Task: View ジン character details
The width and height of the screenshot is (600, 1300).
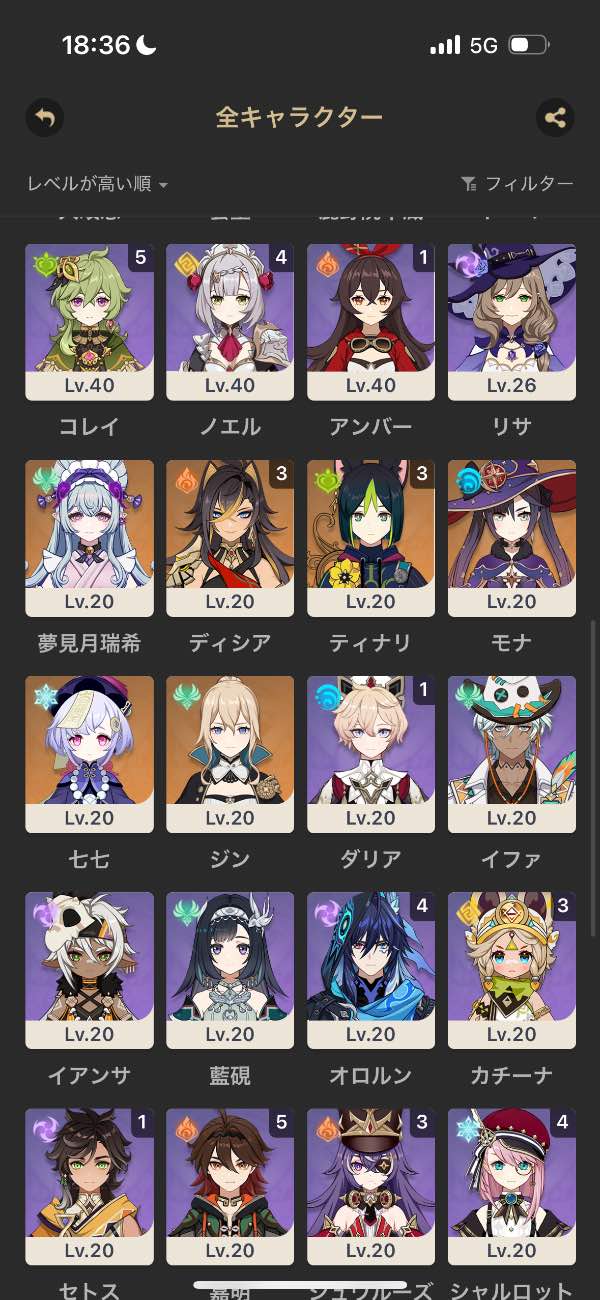Action: [230, 753]
